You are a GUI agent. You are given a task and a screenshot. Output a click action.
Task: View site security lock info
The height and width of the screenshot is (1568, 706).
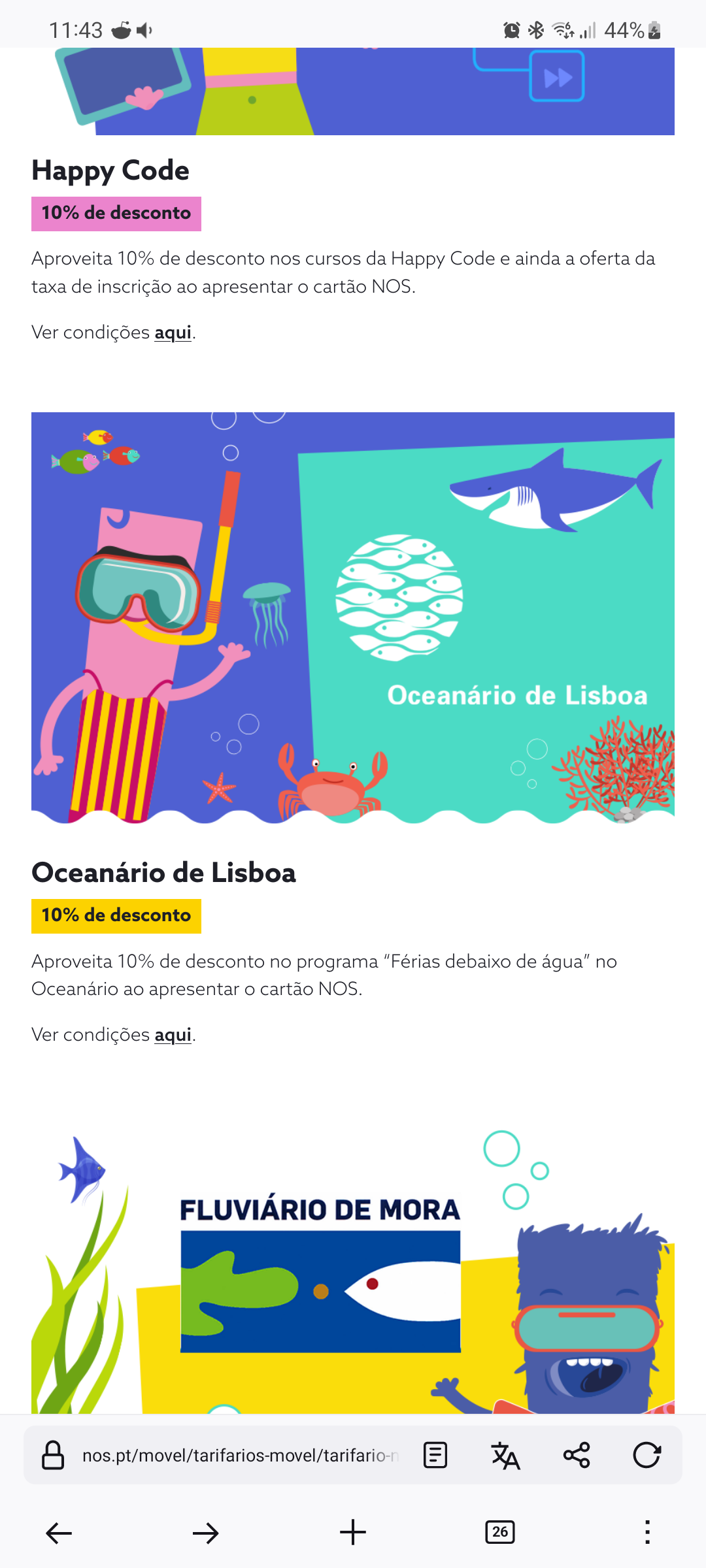point(53,1456)
